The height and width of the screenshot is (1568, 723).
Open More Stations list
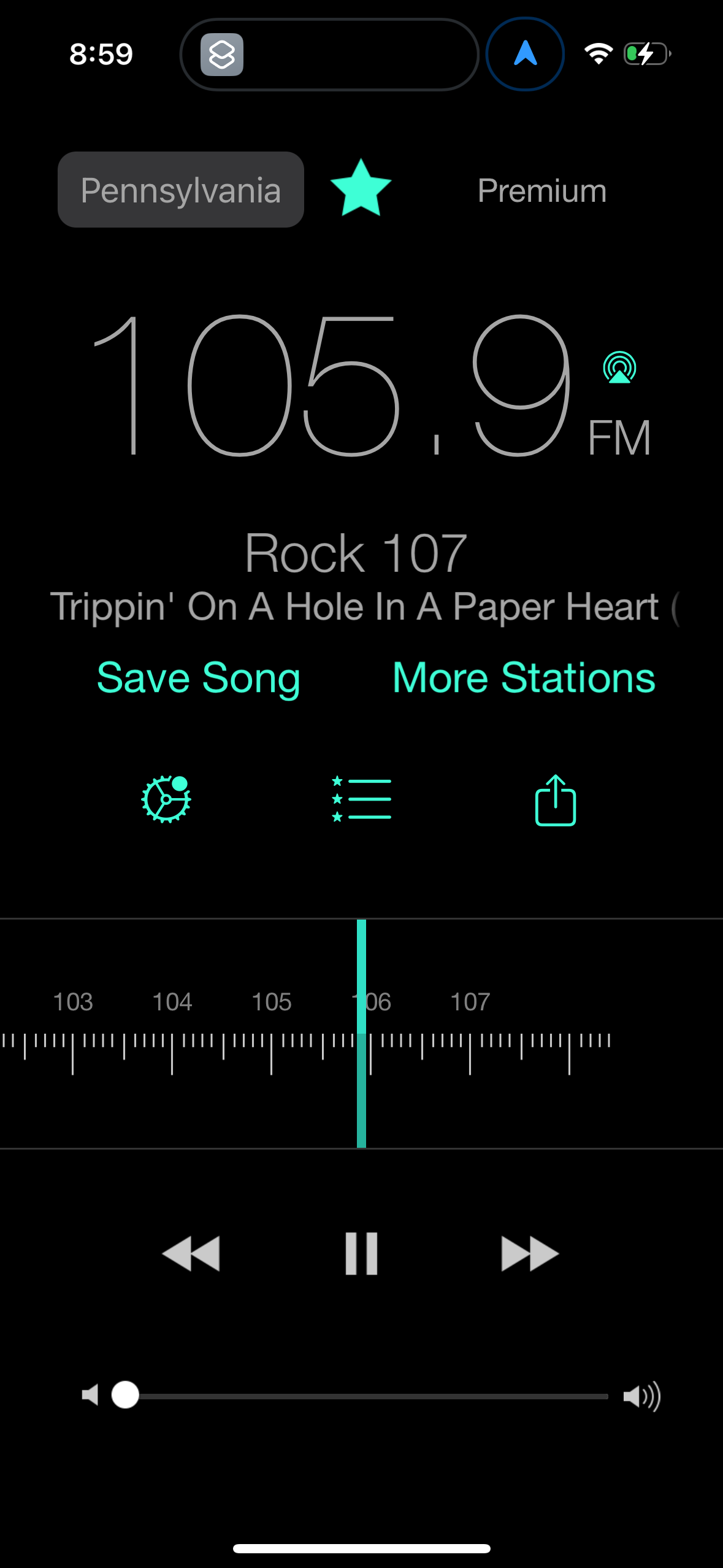pyautogui.click(x=523, y=677)
